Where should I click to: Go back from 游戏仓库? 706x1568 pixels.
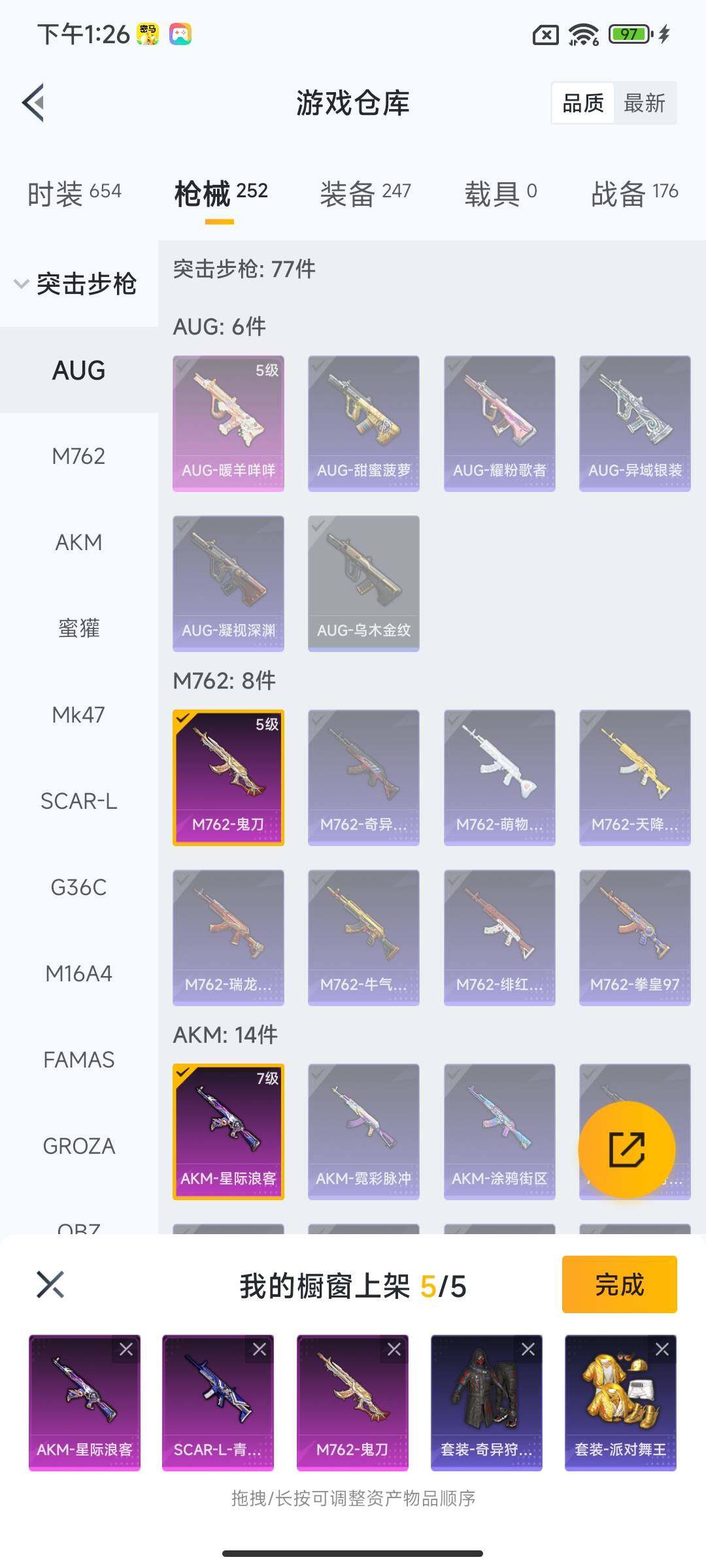point(34,103)
